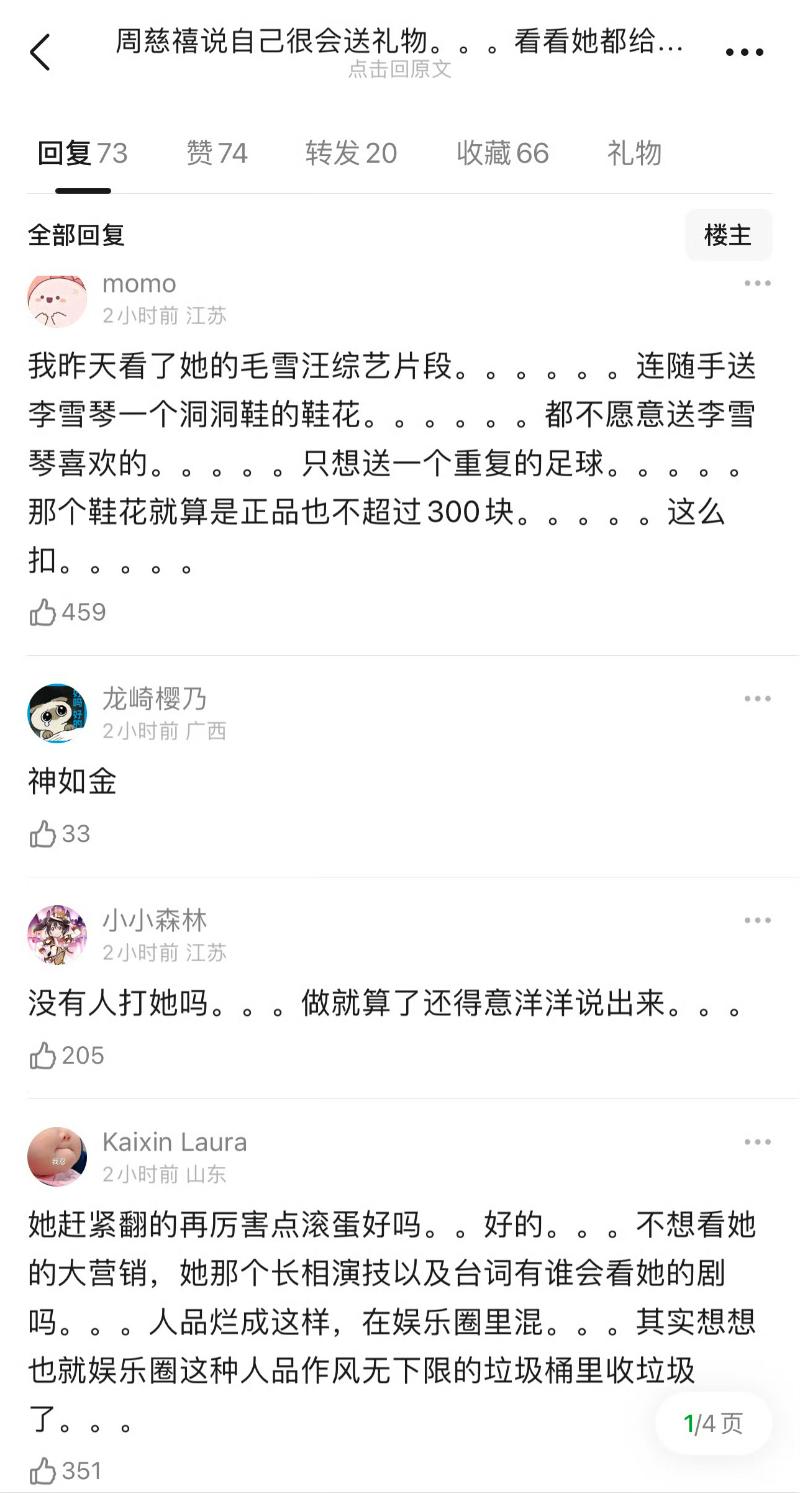The height and width of the screenshot is (1494, 800).
Task: Open Kaixin Laura's profile avatar
Action: pos(57,1157)
